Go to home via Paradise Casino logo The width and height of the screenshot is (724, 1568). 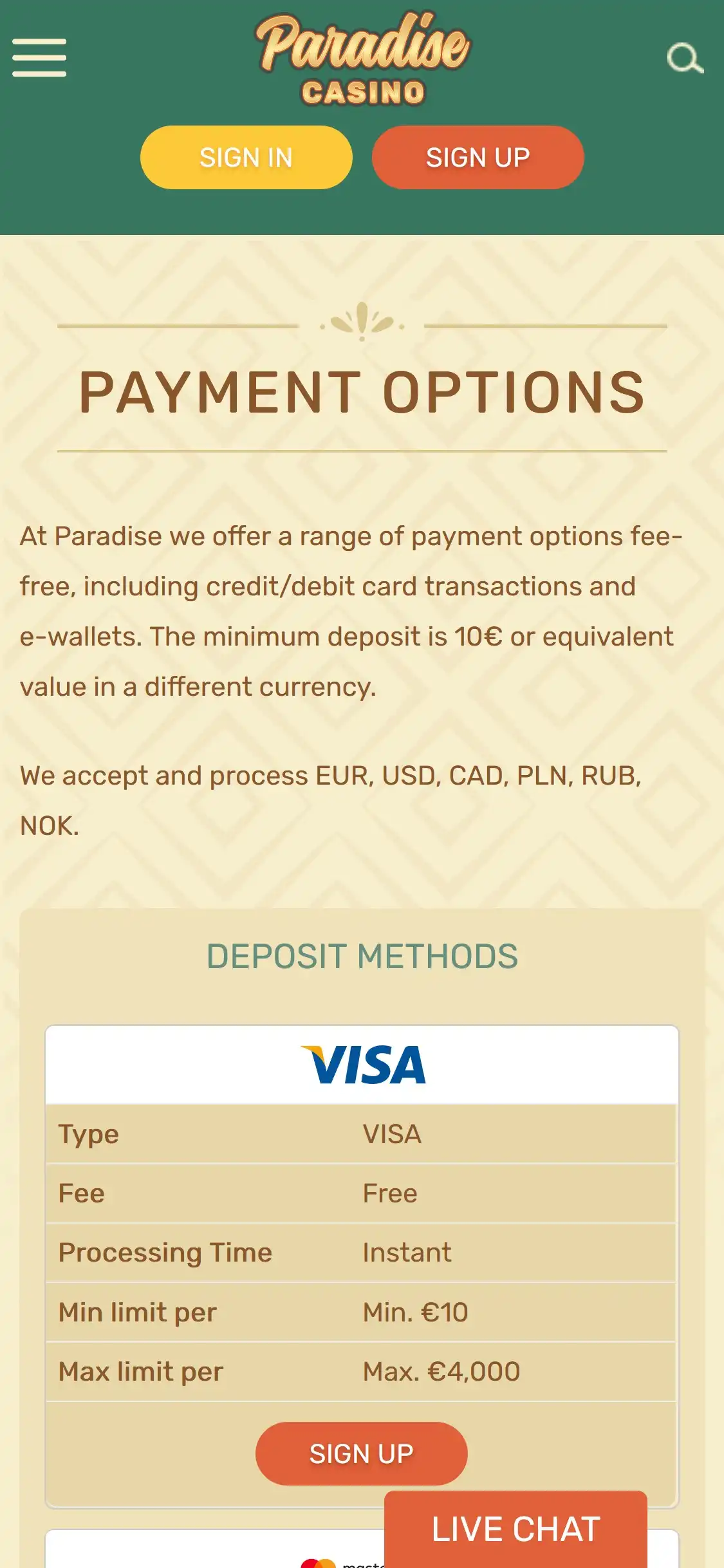362,59
